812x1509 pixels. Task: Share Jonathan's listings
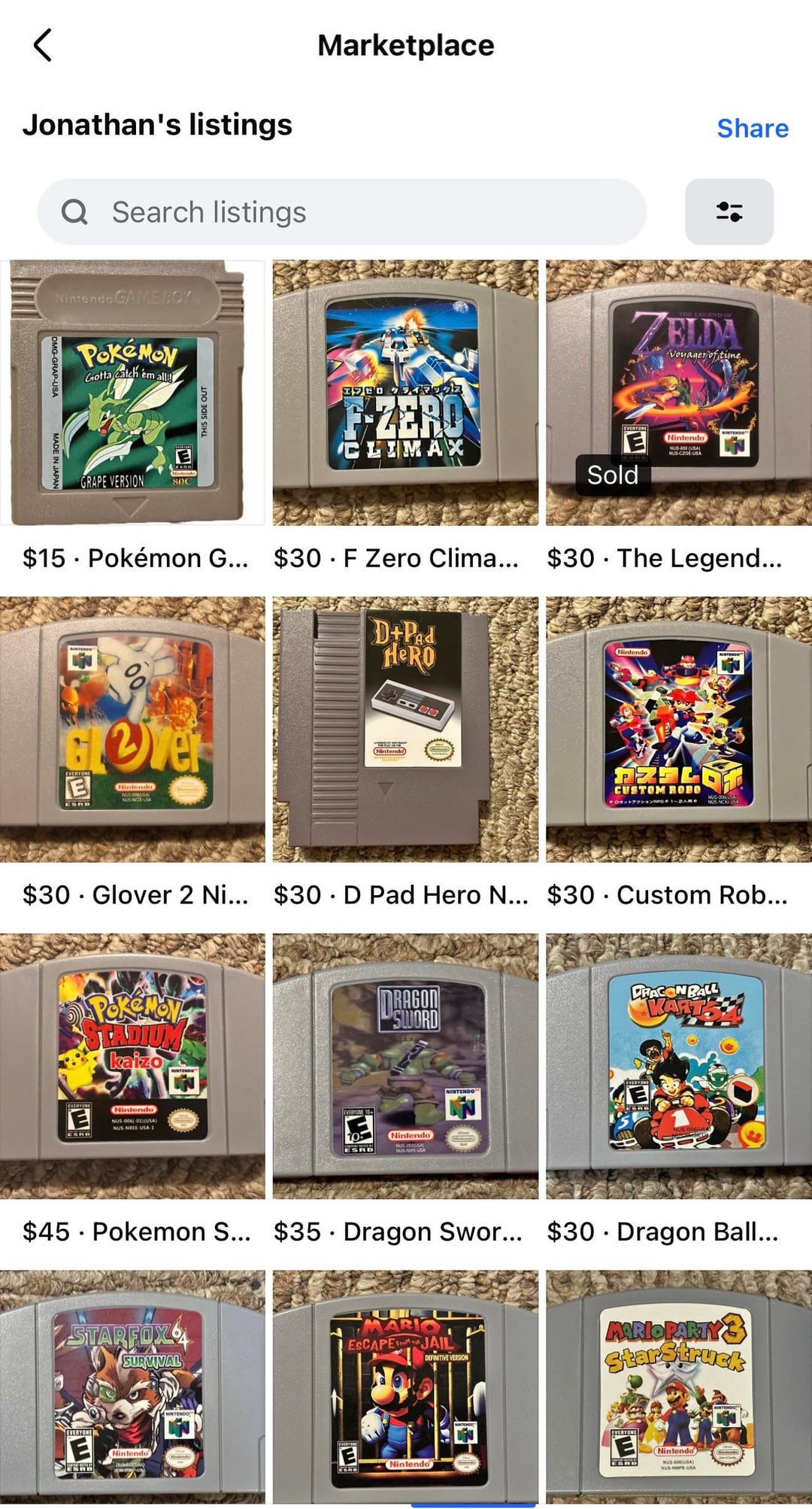752,128
